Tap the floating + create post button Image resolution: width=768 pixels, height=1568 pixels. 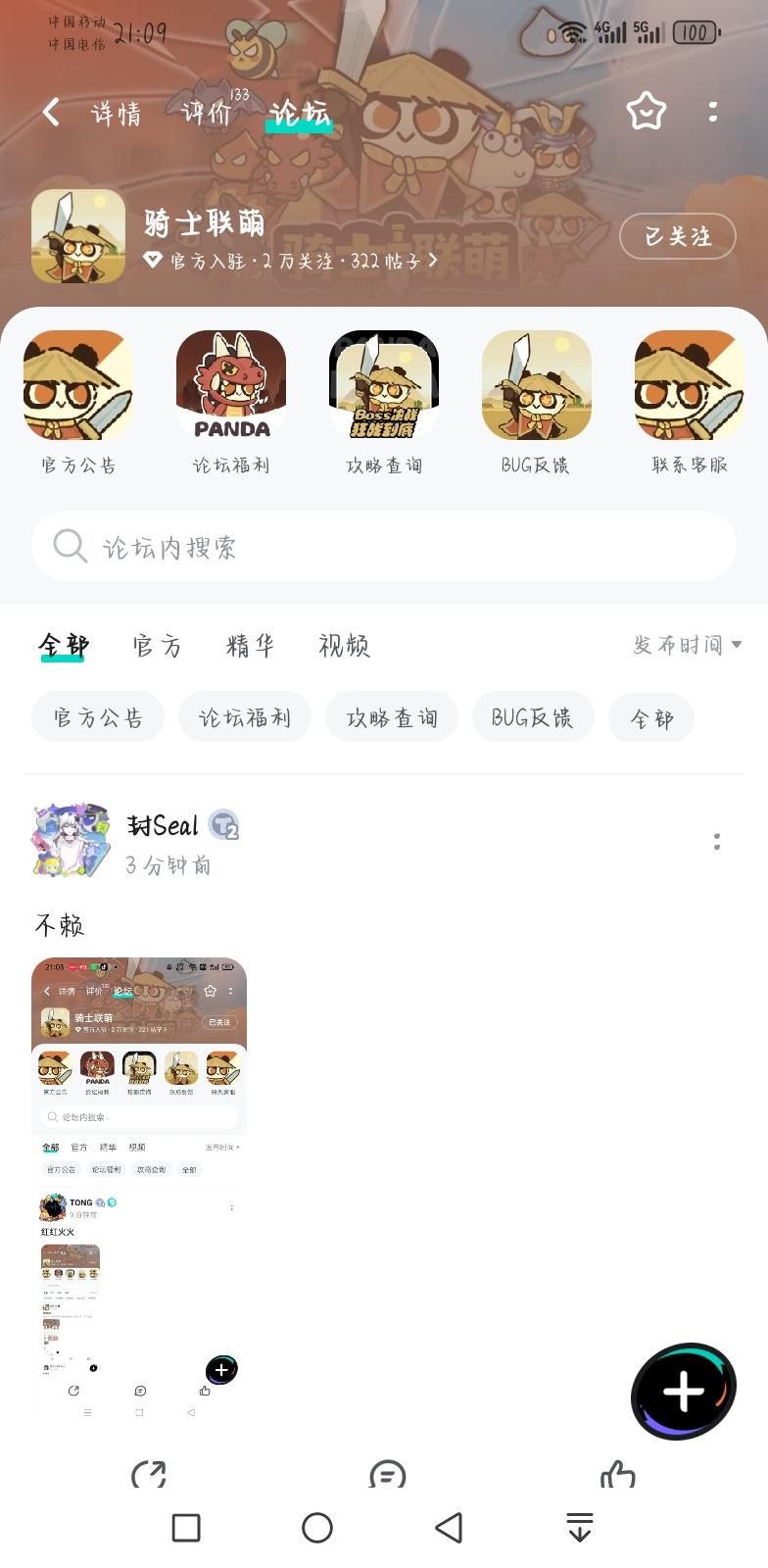point(683,1390)
